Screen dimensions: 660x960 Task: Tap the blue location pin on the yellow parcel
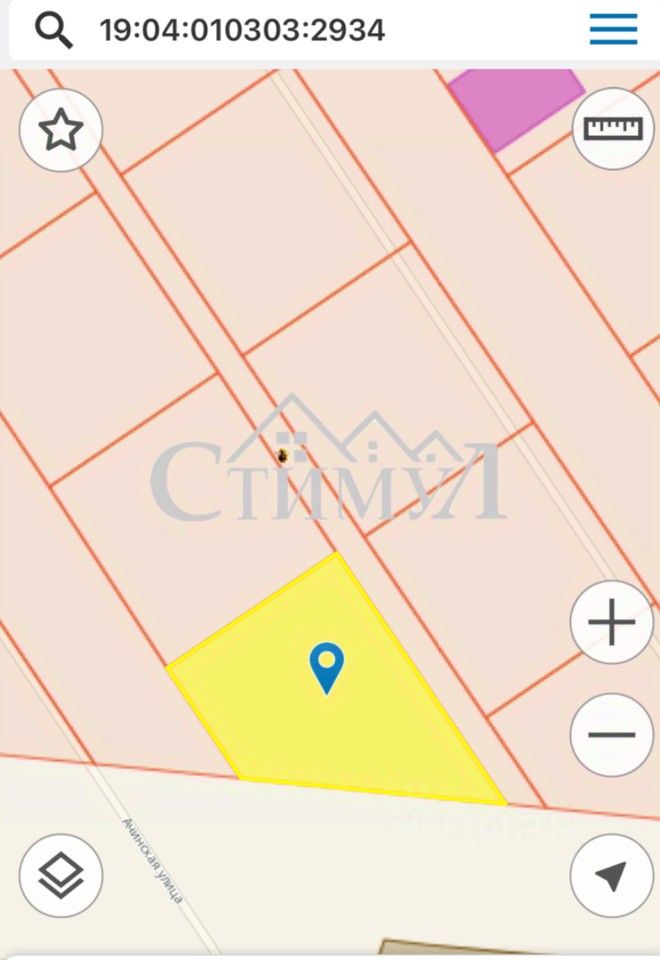coord(326,667)
